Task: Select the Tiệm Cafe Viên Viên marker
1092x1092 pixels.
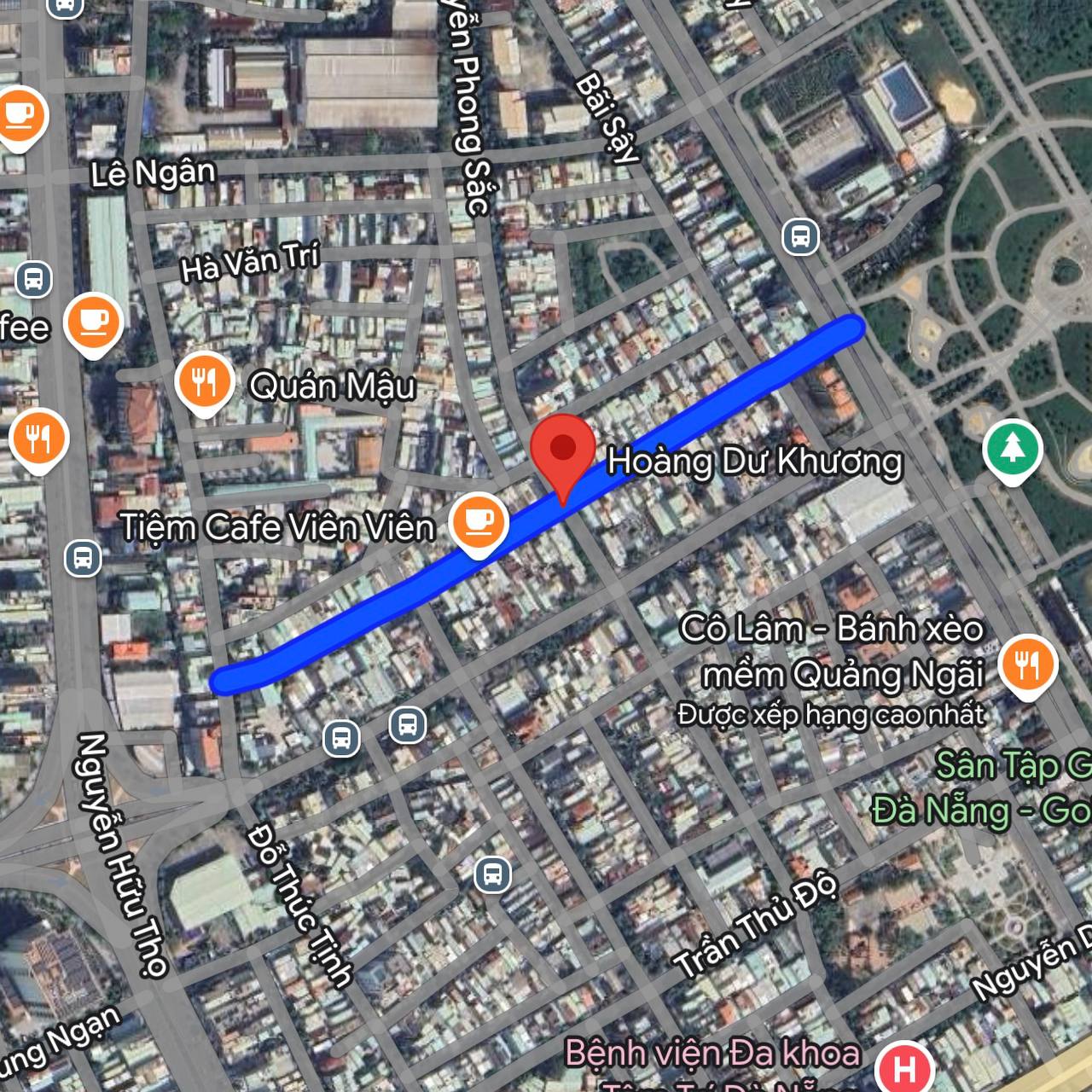Action: coord(477,522)
